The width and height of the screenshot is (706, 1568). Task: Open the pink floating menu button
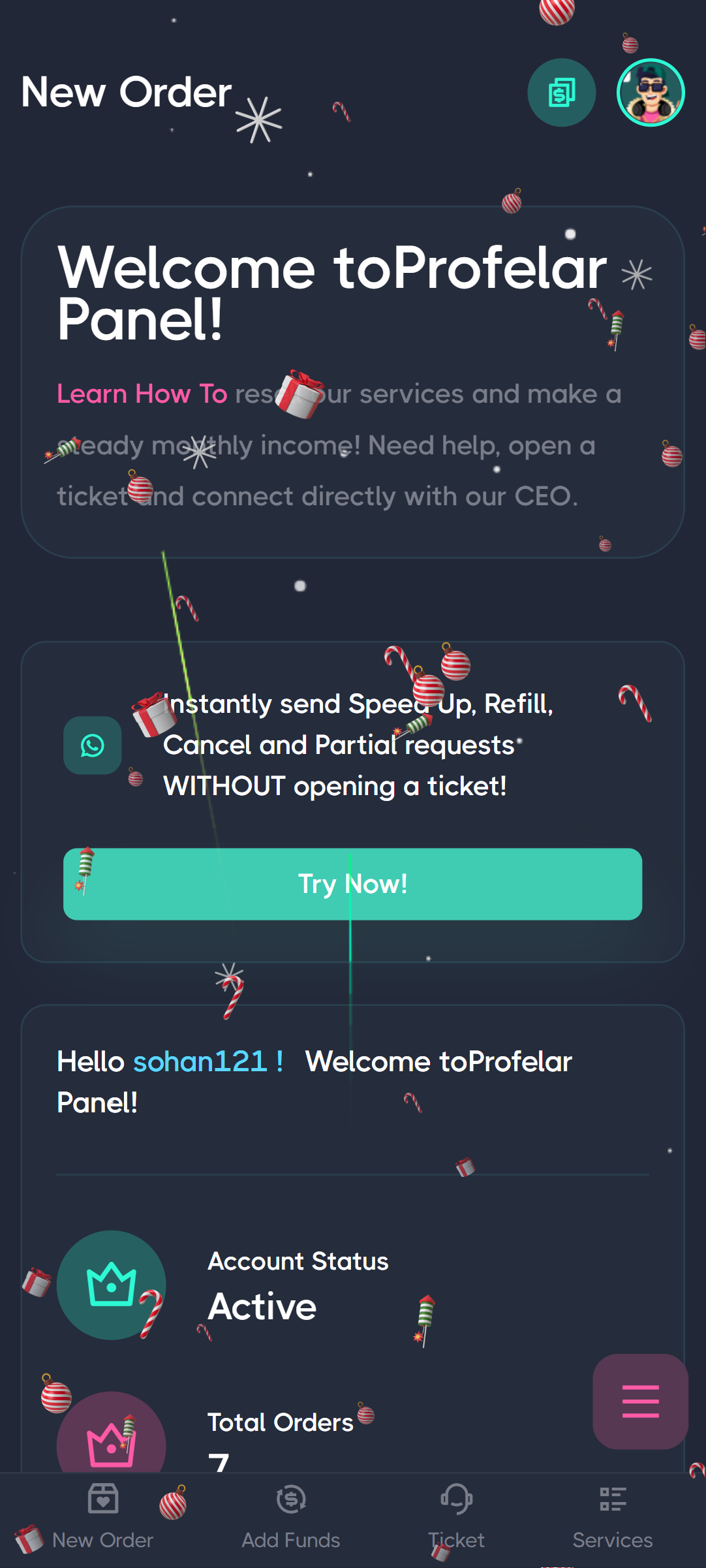point(640,1401)
